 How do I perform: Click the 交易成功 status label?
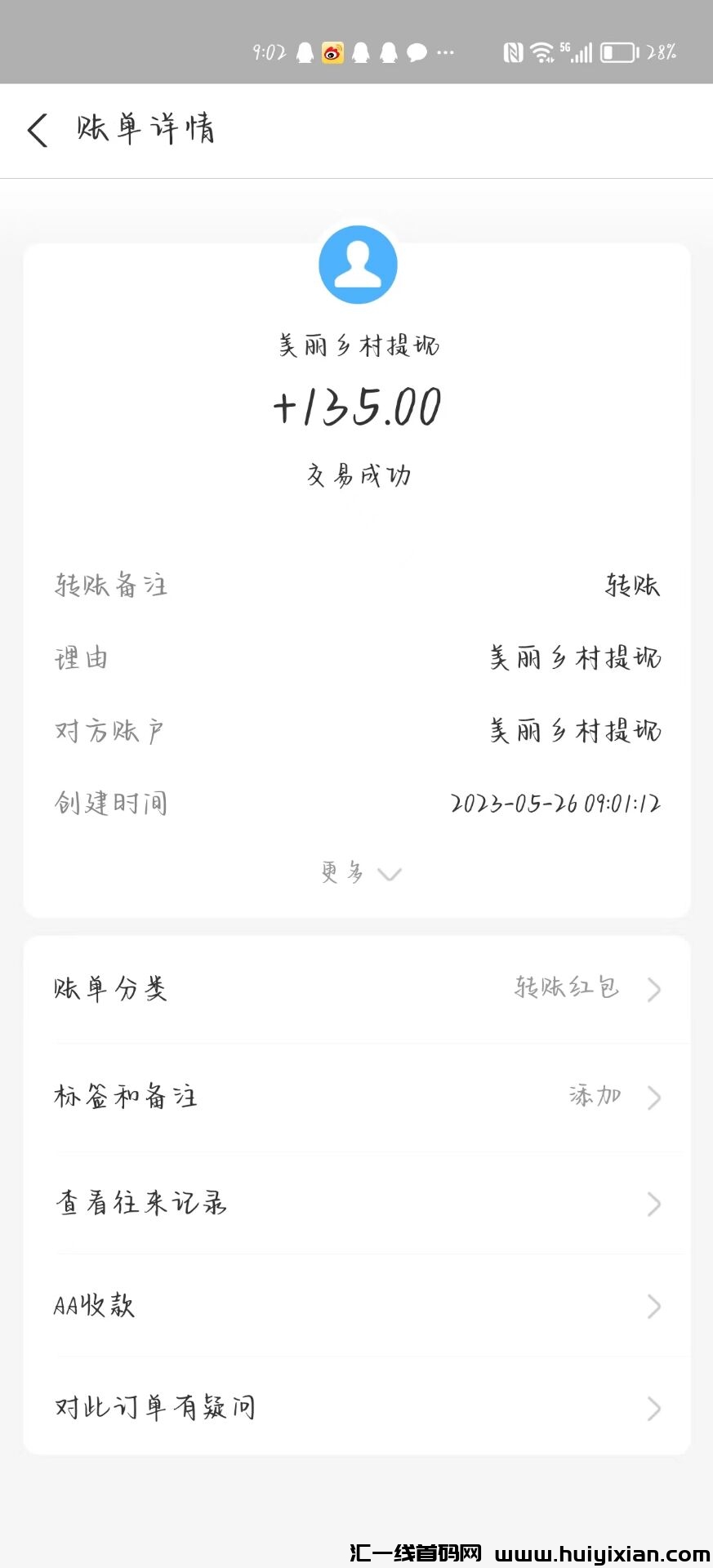tap(357, 474)
